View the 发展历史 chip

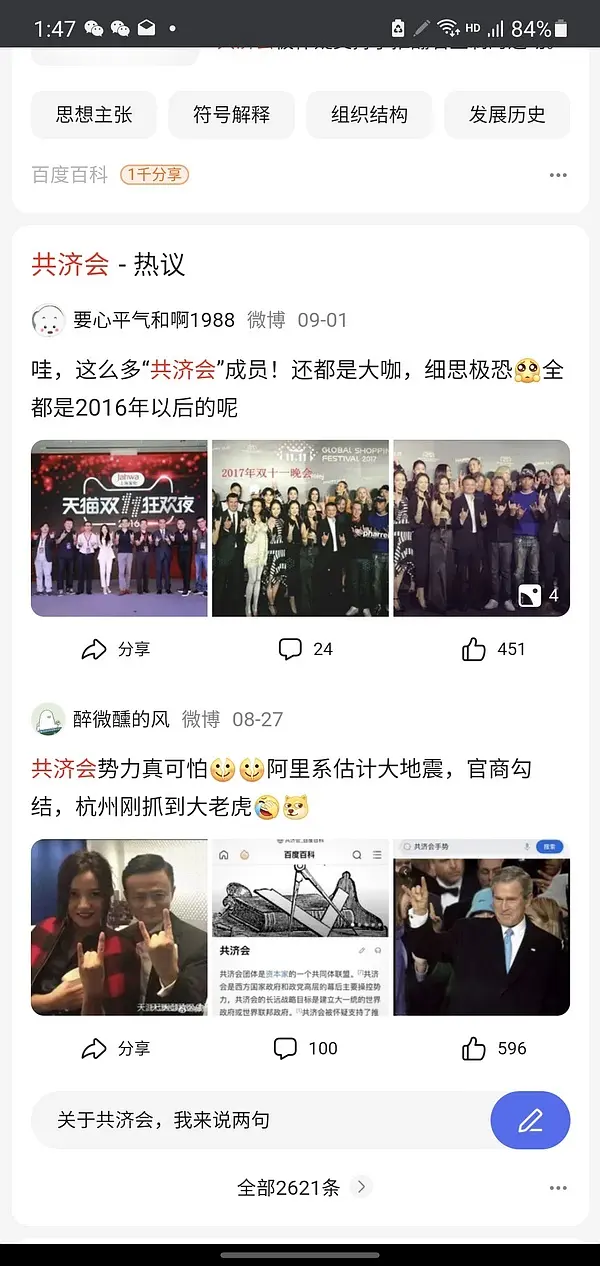[x=507, y=115]
